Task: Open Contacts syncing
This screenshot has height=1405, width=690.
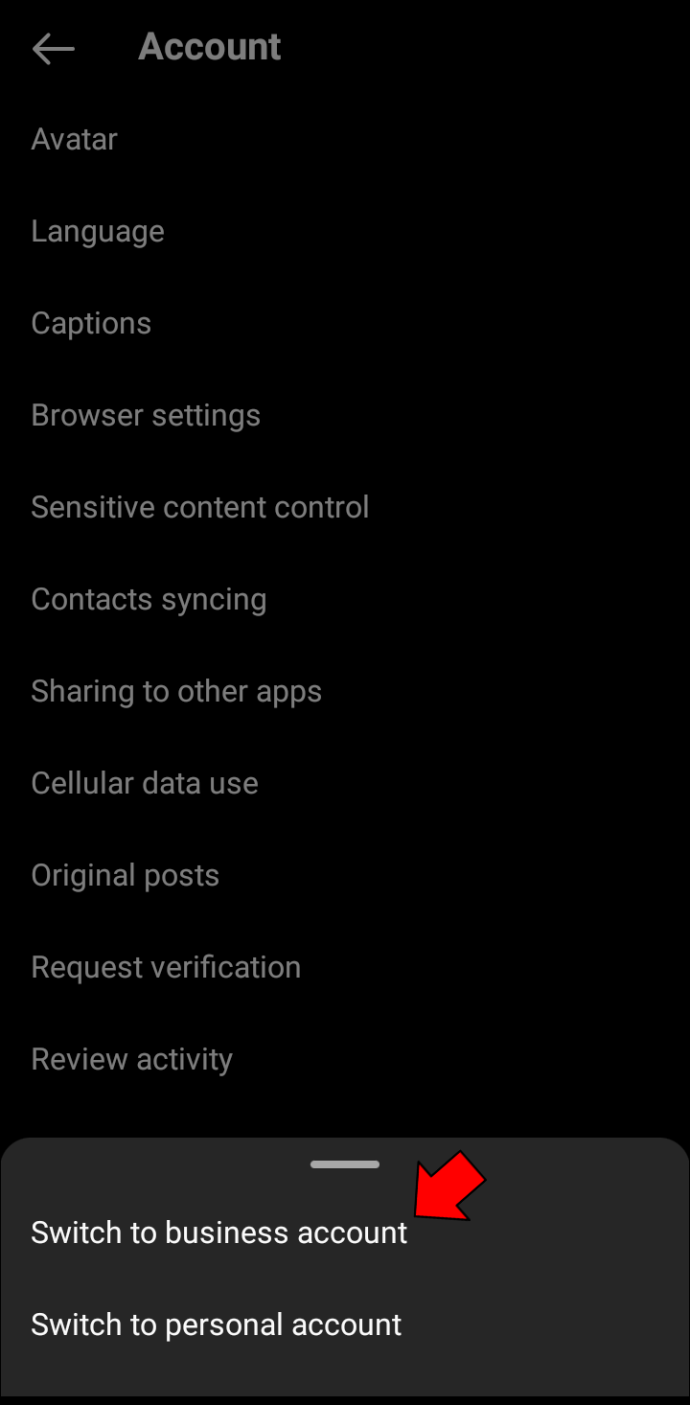Action: (x=345, y=599)
